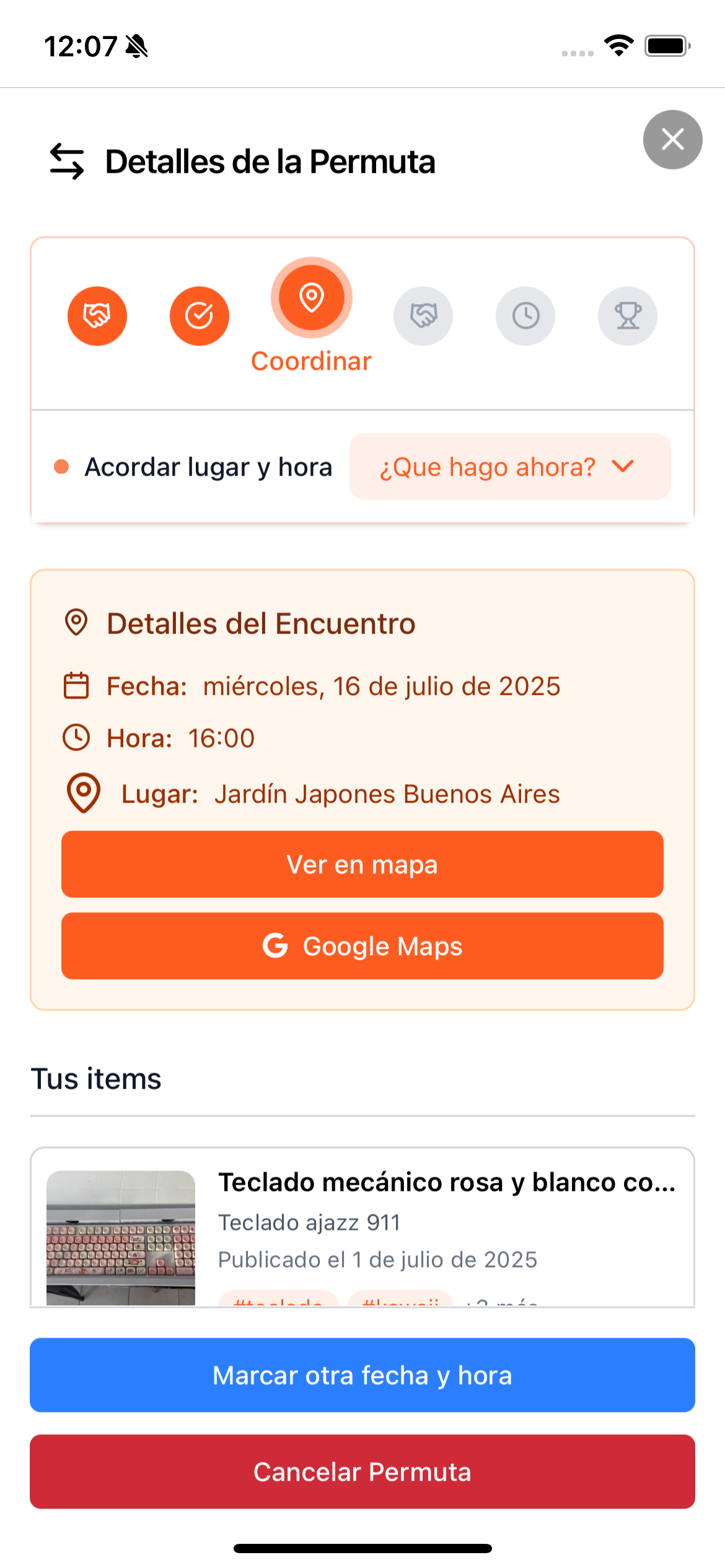Close the Detalles de la Permuta dialog
725x1568 pixels.
tap(672, 139)
